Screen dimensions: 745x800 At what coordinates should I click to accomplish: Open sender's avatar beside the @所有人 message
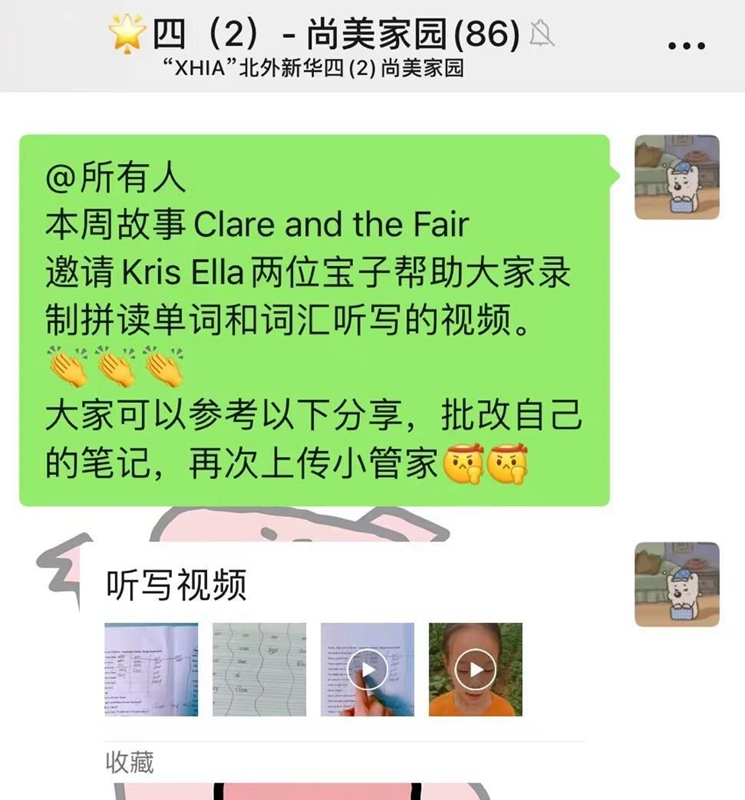click(677, 177)
